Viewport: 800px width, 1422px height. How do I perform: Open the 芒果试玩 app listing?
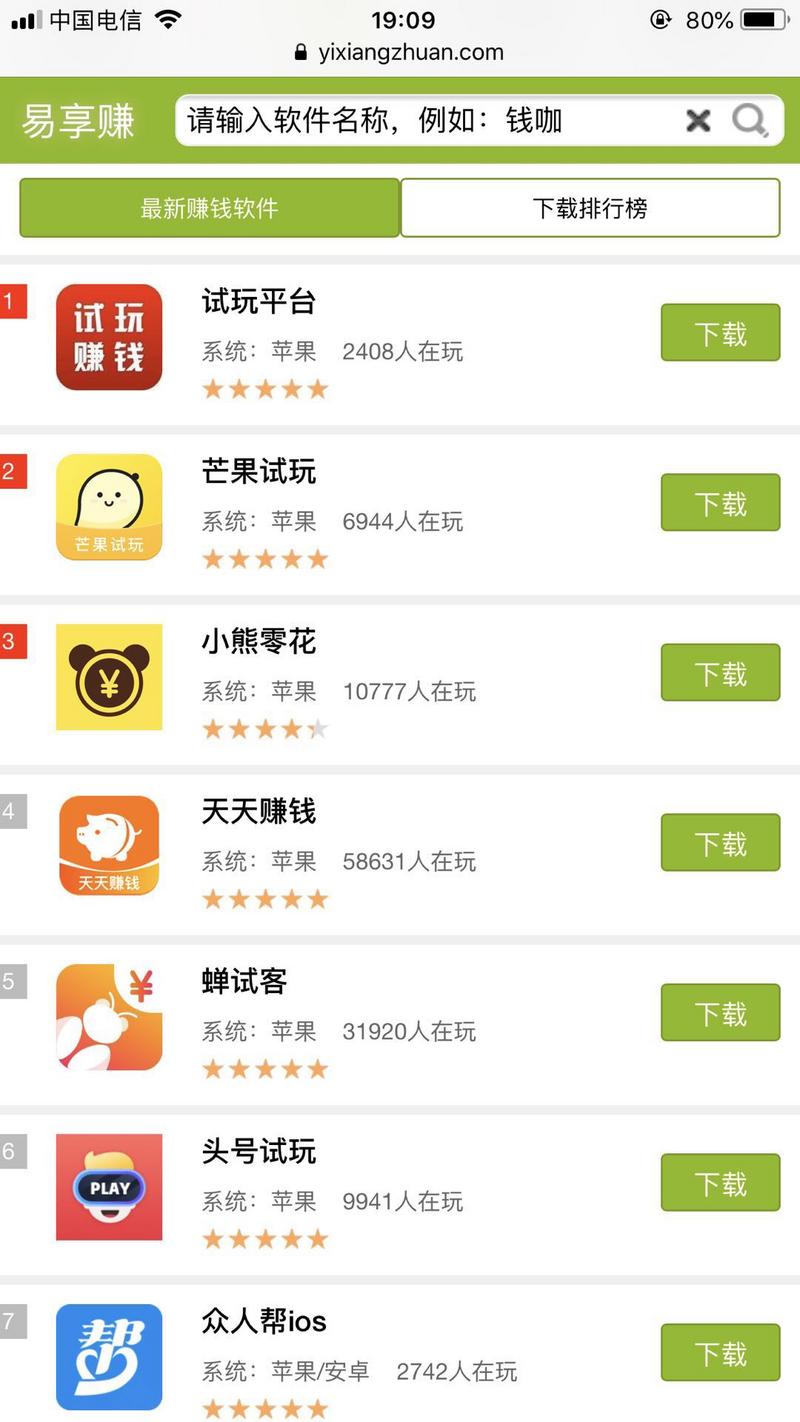coord(258,471)
